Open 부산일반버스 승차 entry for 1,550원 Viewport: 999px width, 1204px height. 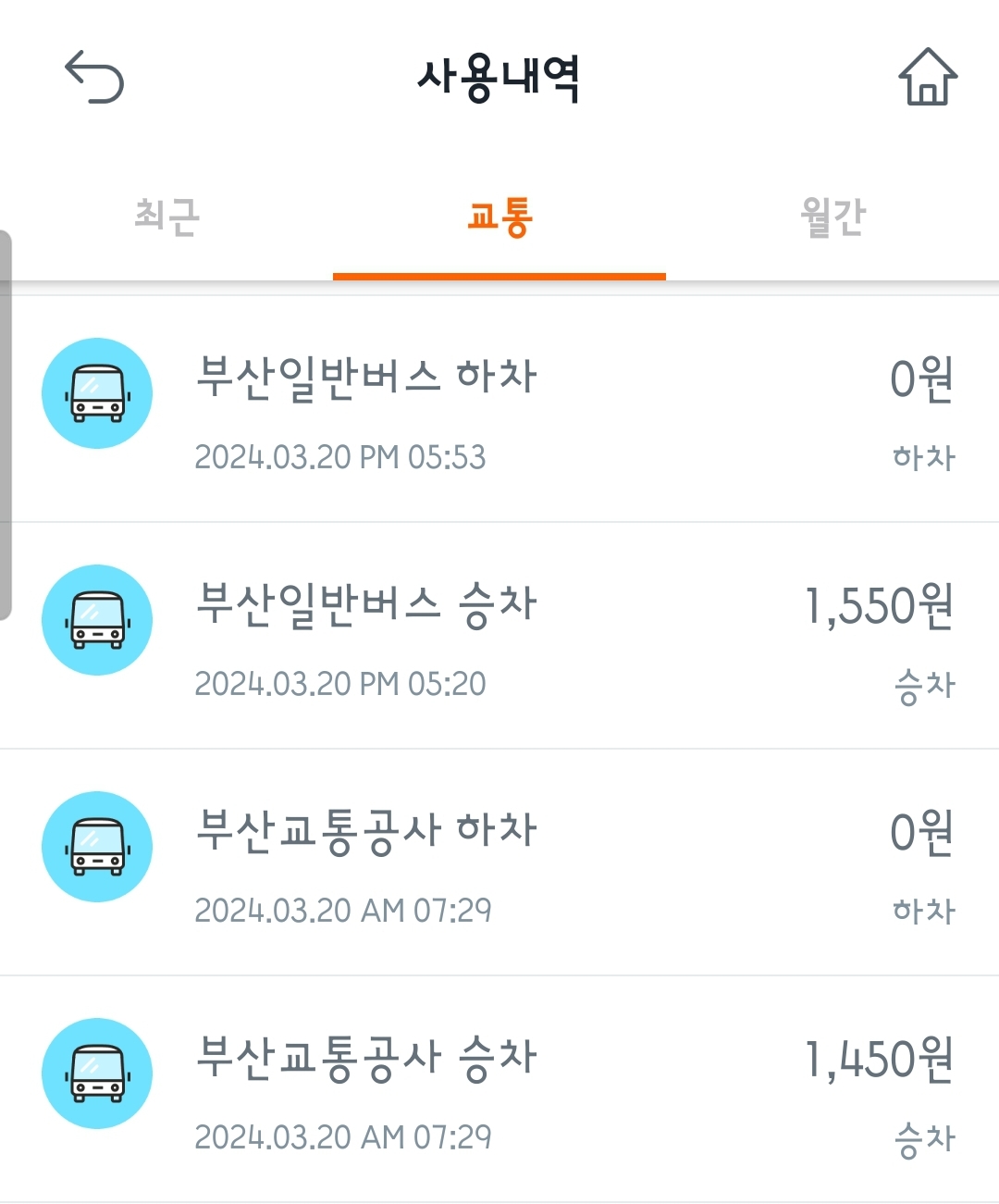tap(499, 636)
